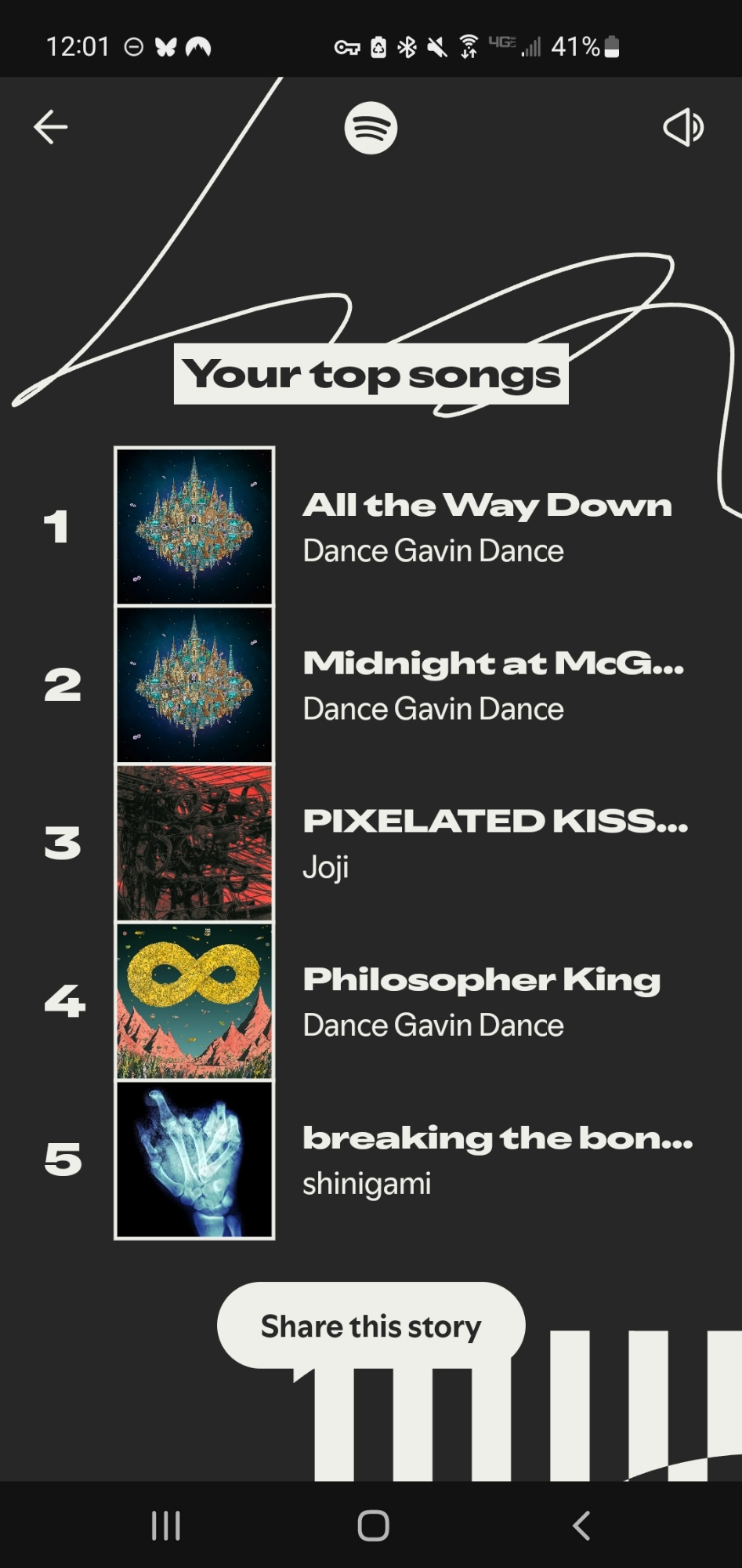
Task: Mute the story sound with the speaker icon
Action: click(x=683, y=127)
